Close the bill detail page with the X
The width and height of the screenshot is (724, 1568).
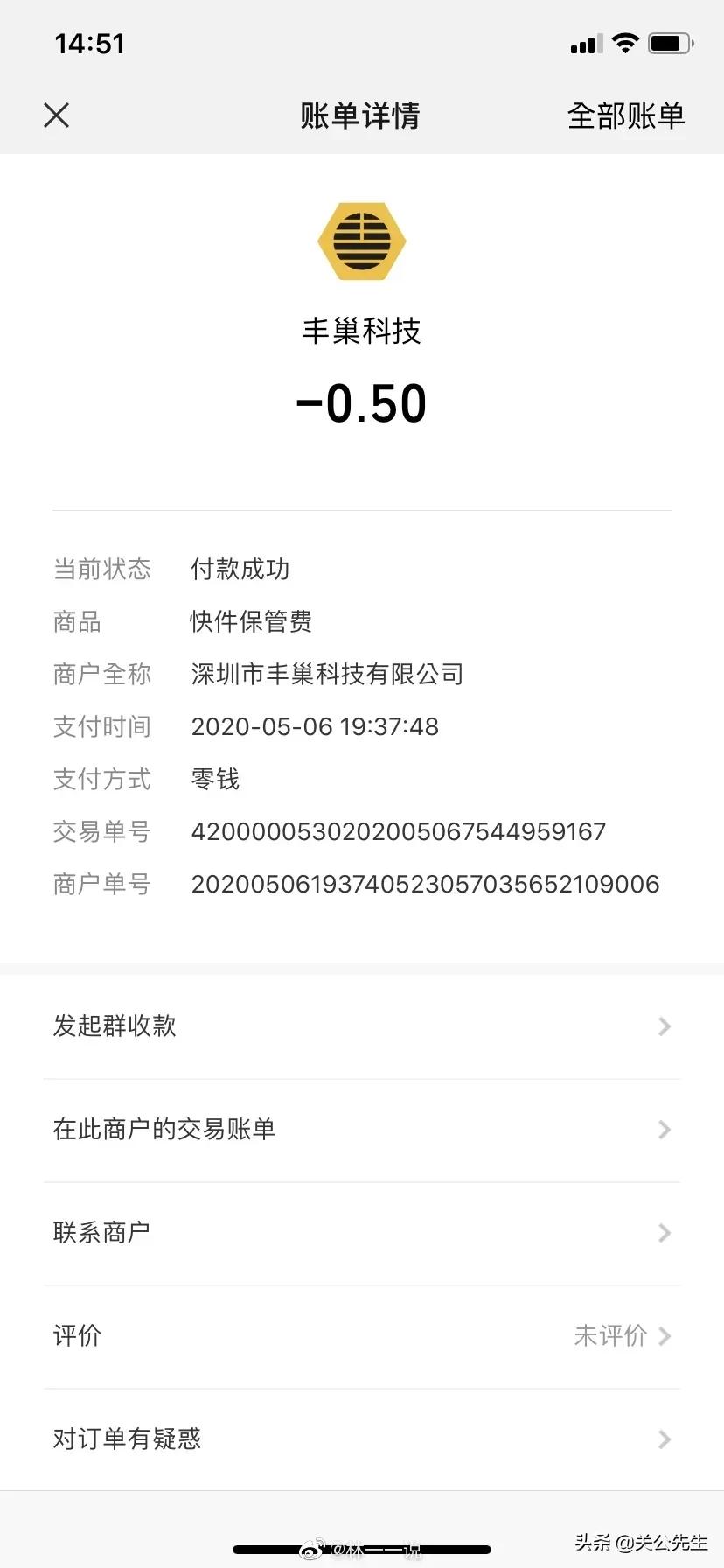(x=56, y=115)
